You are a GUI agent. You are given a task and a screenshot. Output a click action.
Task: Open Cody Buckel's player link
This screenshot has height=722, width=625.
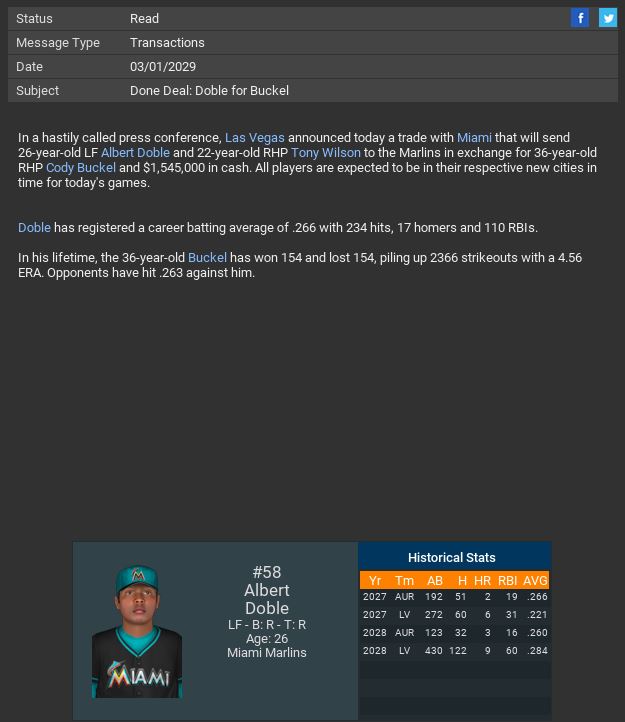81,168
